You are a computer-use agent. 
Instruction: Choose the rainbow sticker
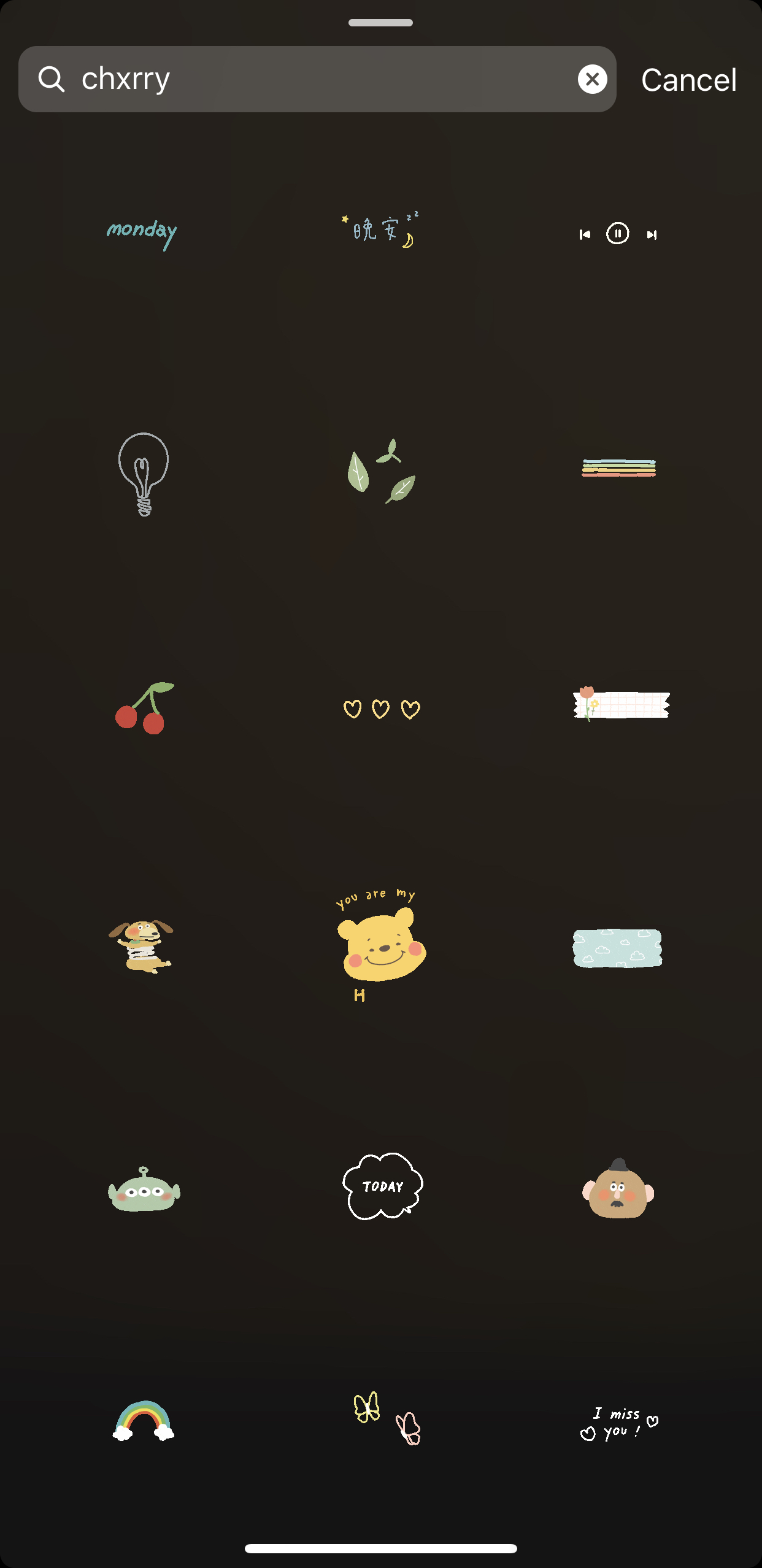144,1421
